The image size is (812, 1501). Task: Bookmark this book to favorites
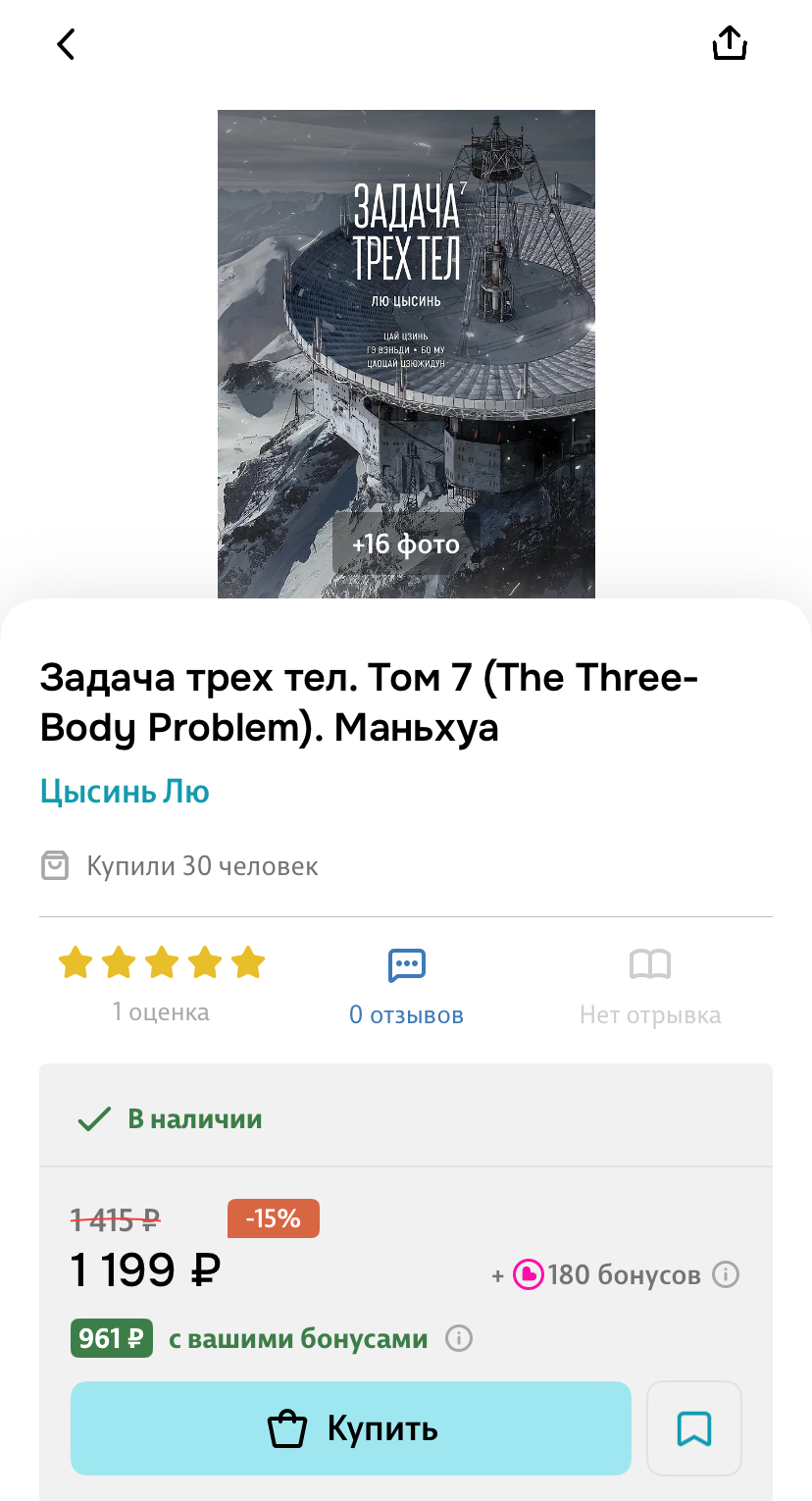point(694,1428)
